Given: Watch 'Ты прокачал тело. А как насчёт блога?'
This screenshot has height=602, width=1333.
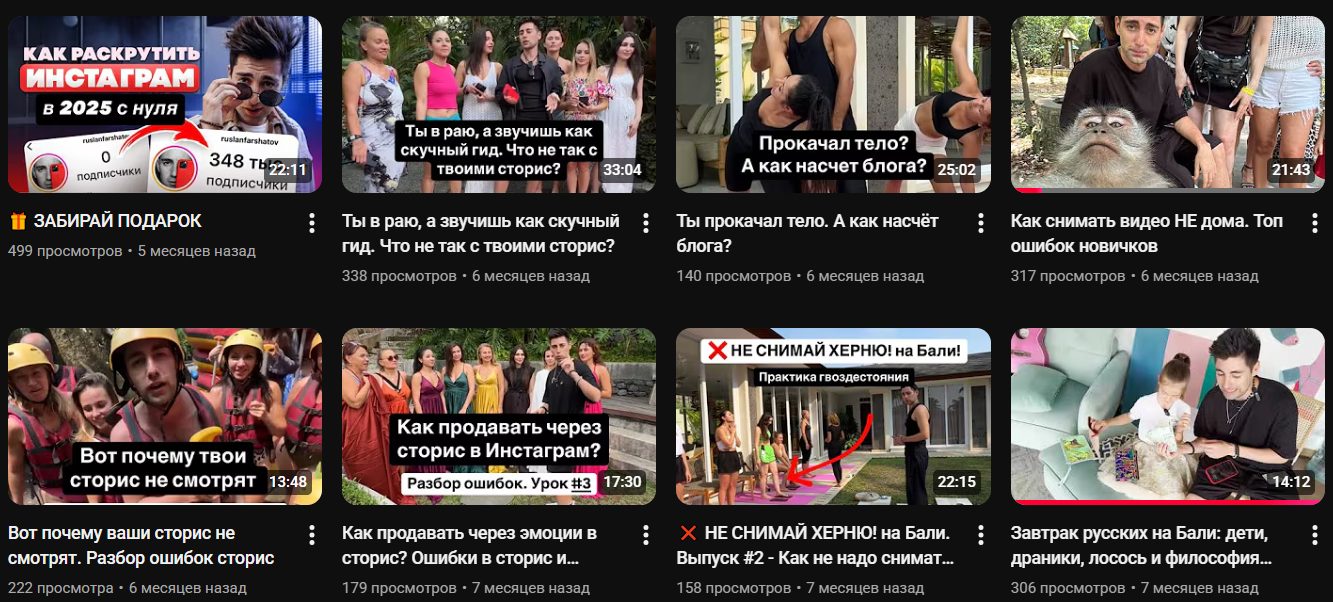Looking at the screenshot, I should pos(833,104).
